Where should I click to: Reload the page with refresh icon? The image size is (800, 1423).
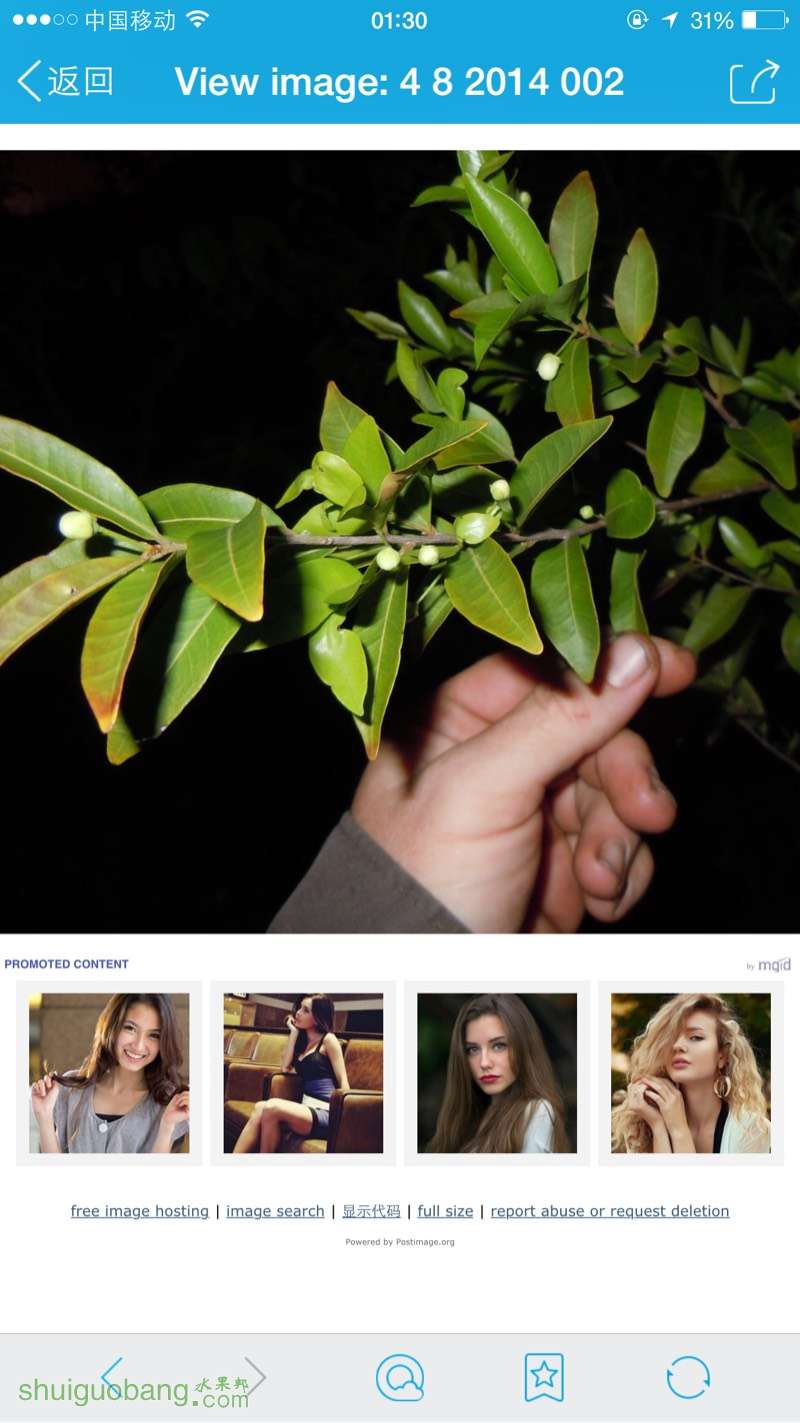[688, 1377]
